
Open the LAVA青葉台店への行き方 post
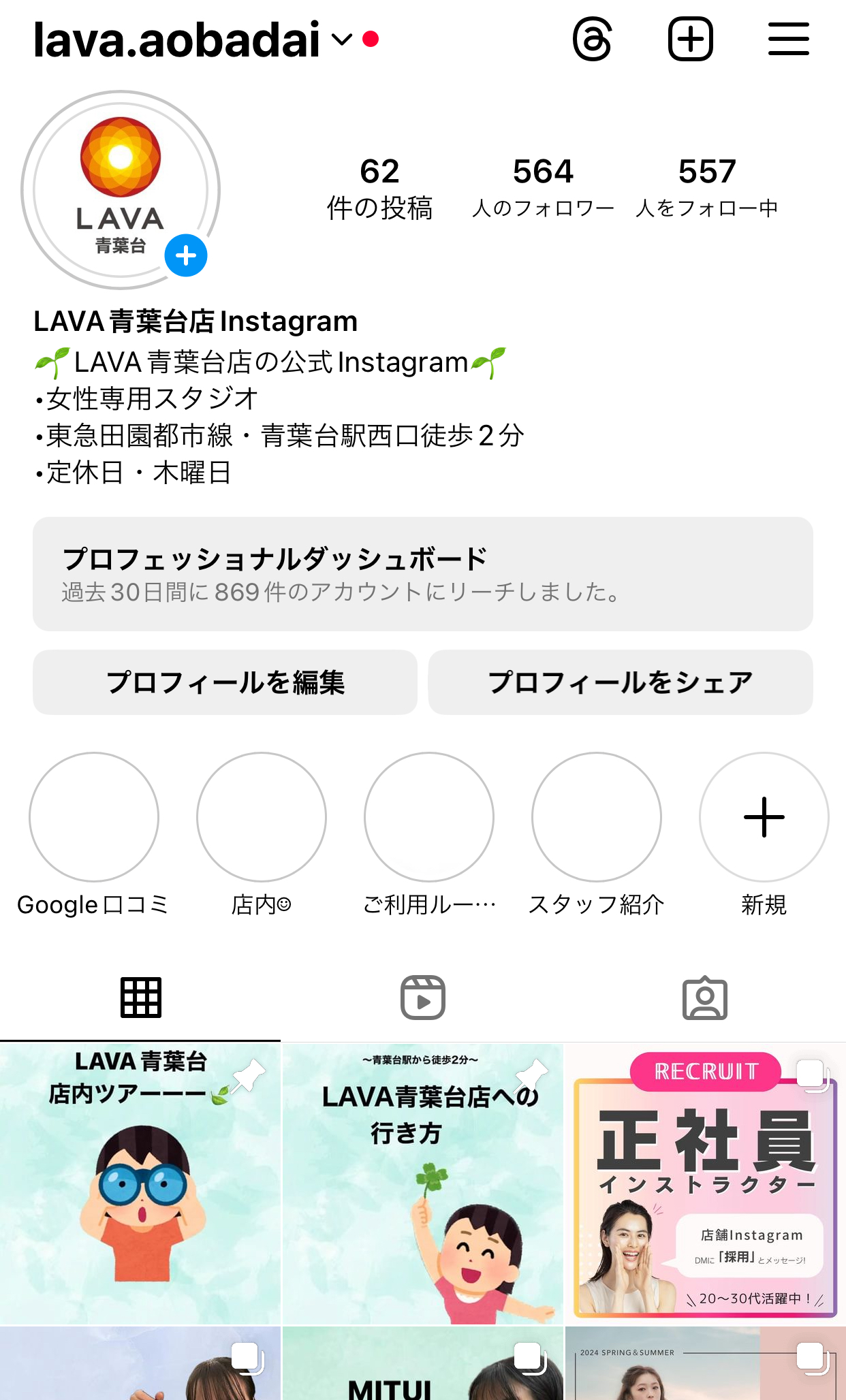click(x=422, y=1185)
